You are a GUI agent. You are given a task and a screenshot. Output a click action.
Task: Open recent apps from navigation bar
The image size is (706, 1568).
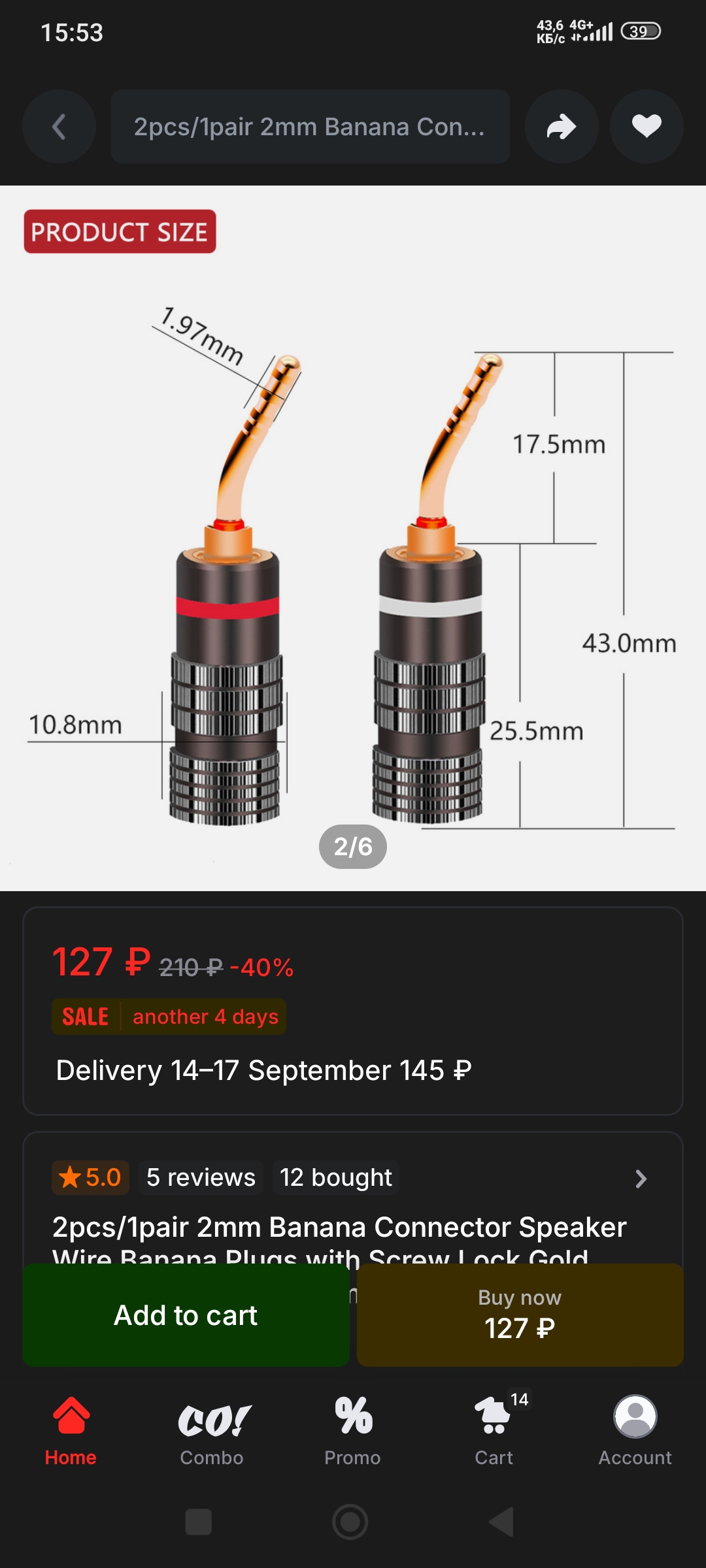pyautogui.click(x=199, y=1522)
